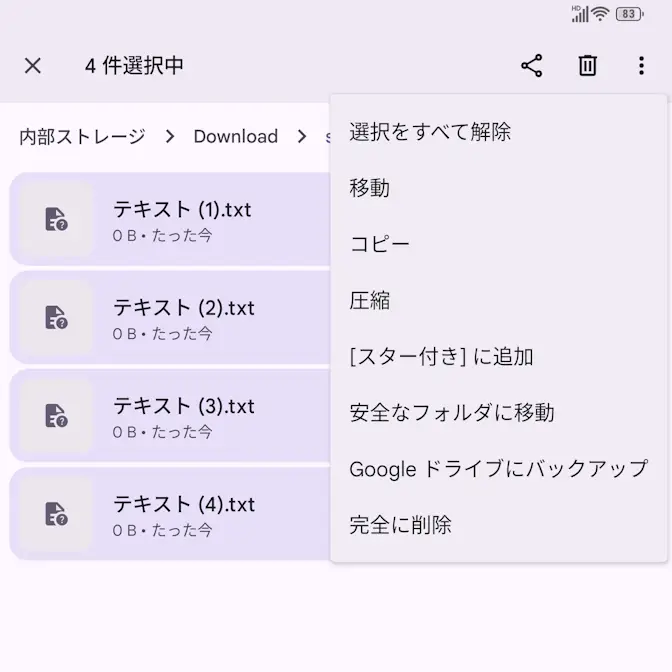
Task: Share the selected files
Action: 532,66
